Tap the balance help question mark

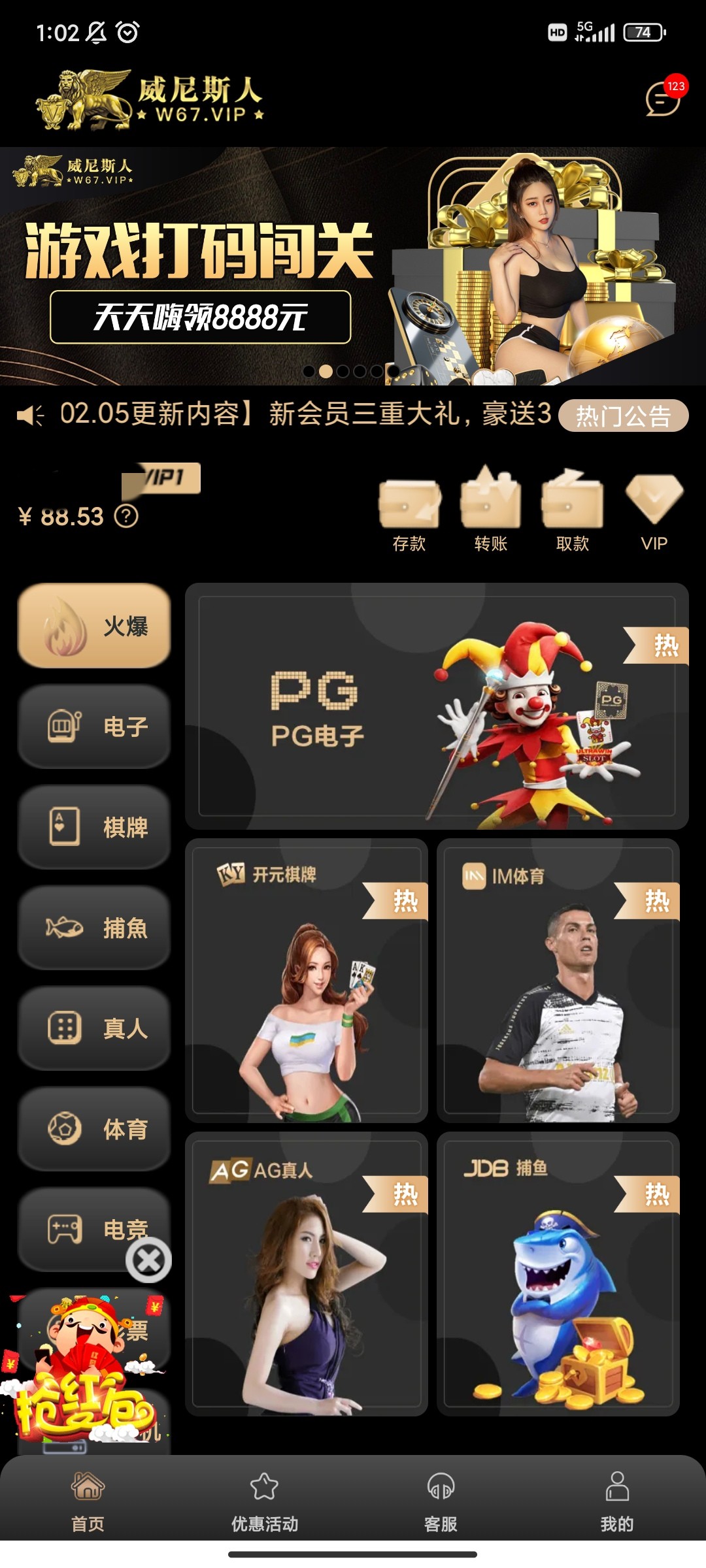coord(126,516)
